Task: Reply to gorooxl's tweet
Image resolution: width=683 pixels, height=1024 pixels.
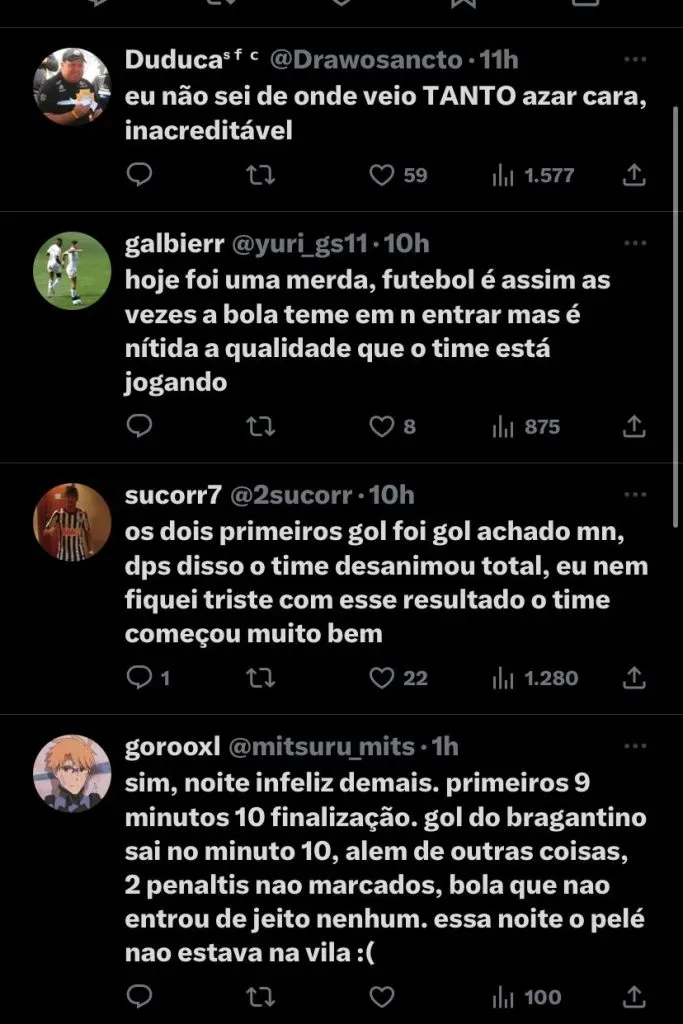Action: tap(141, 997)
